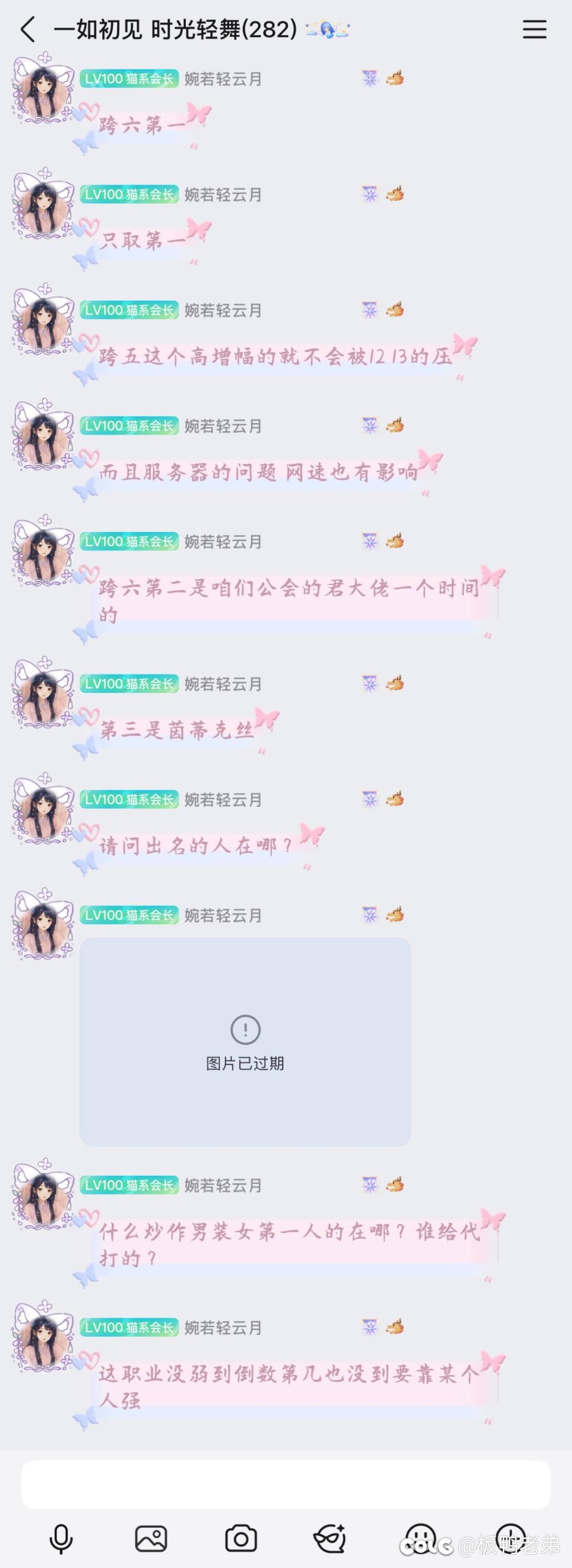Open the group chat menu
Viewport: 572px width, 1568px height.
click(x=534, y=29)
